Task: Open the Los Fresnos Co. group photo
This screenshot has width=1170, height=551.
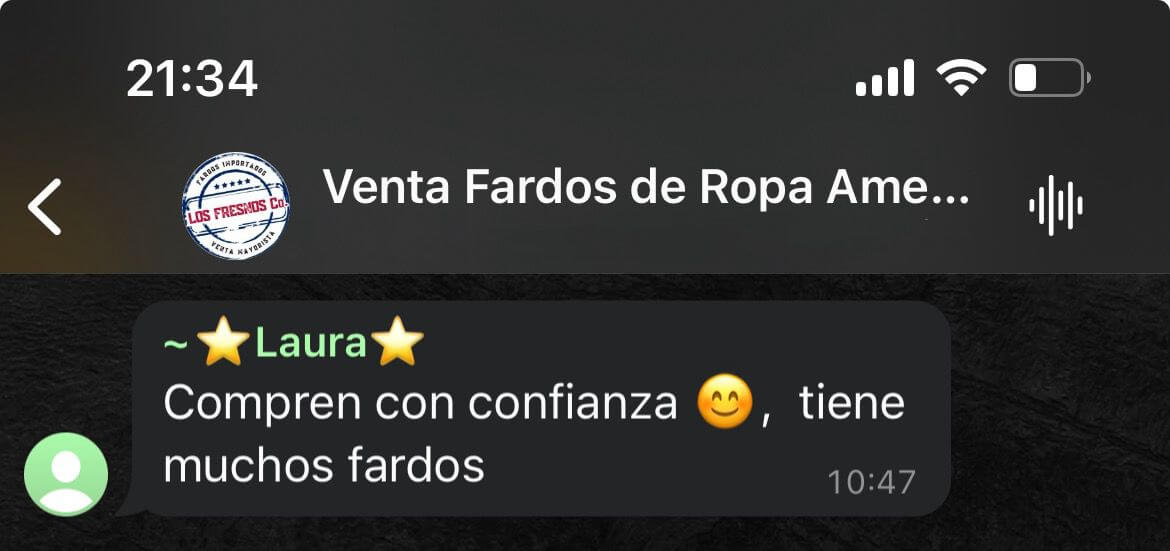Action: [x=237, y=206]
